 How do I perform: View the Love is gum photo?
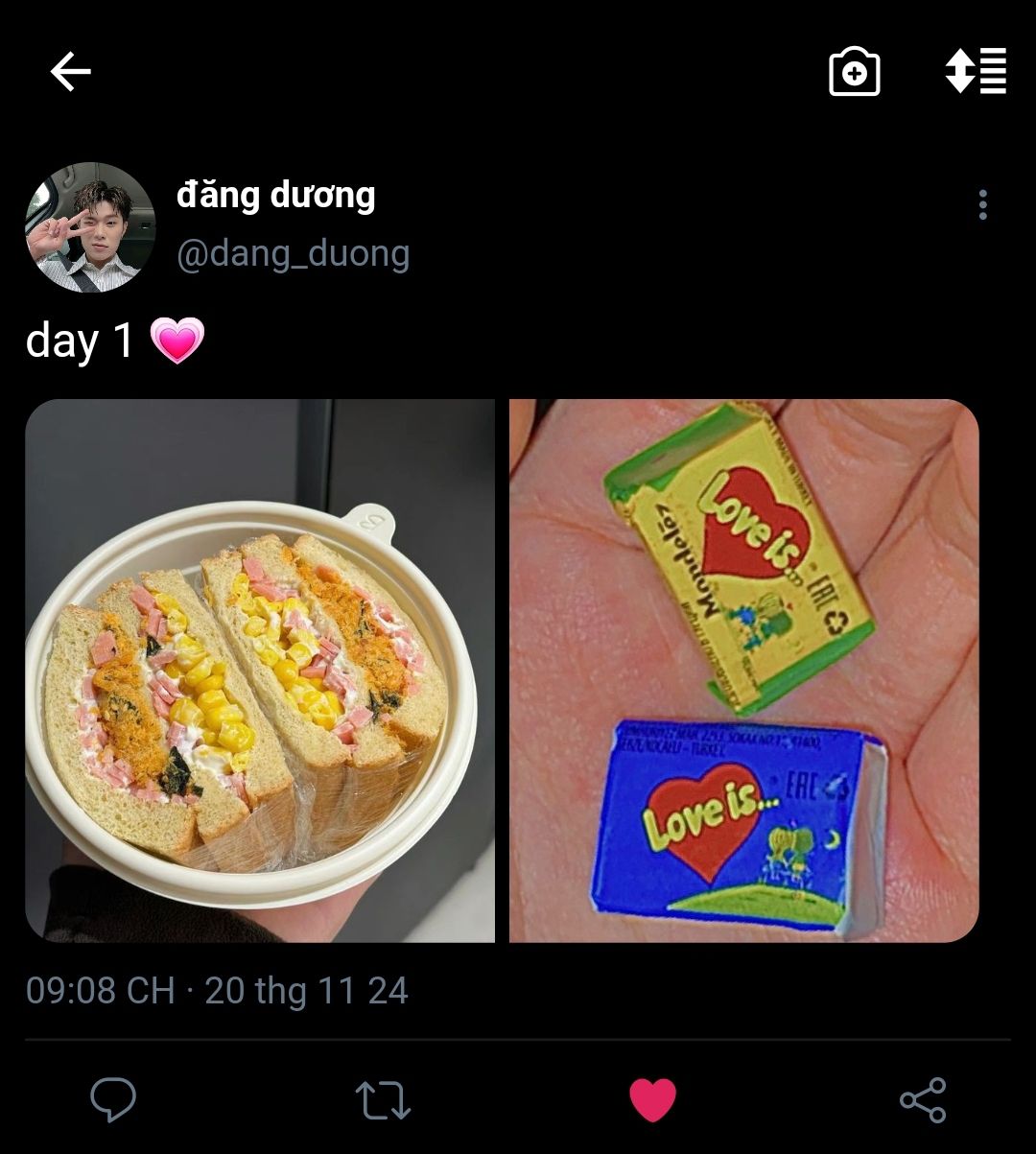pos(743,671)
